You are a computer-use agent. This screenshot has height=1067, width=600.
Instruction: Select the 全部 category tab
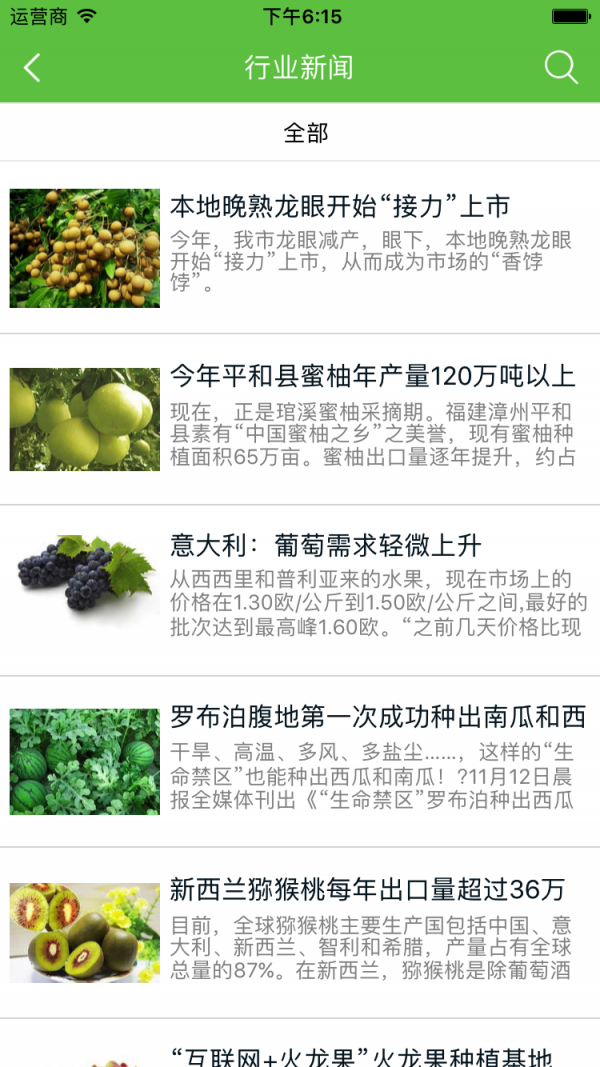pyautogui.click(x=305, y=133)
